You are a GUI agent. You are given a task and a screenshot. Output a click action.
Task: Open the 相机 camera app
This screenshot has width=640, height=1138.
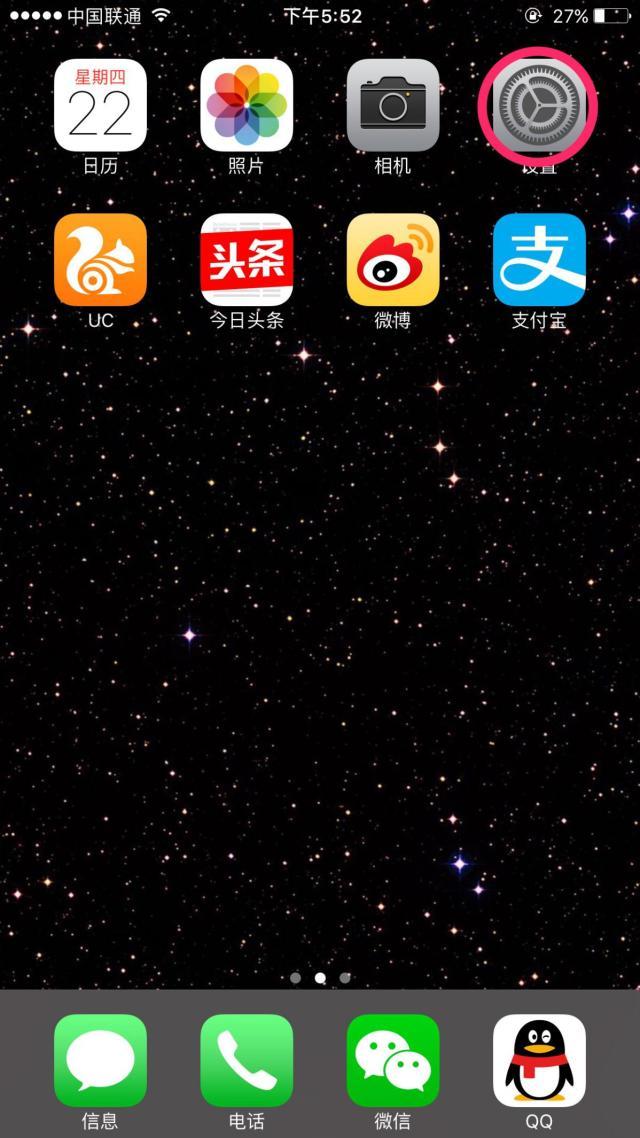click(393, 105)
